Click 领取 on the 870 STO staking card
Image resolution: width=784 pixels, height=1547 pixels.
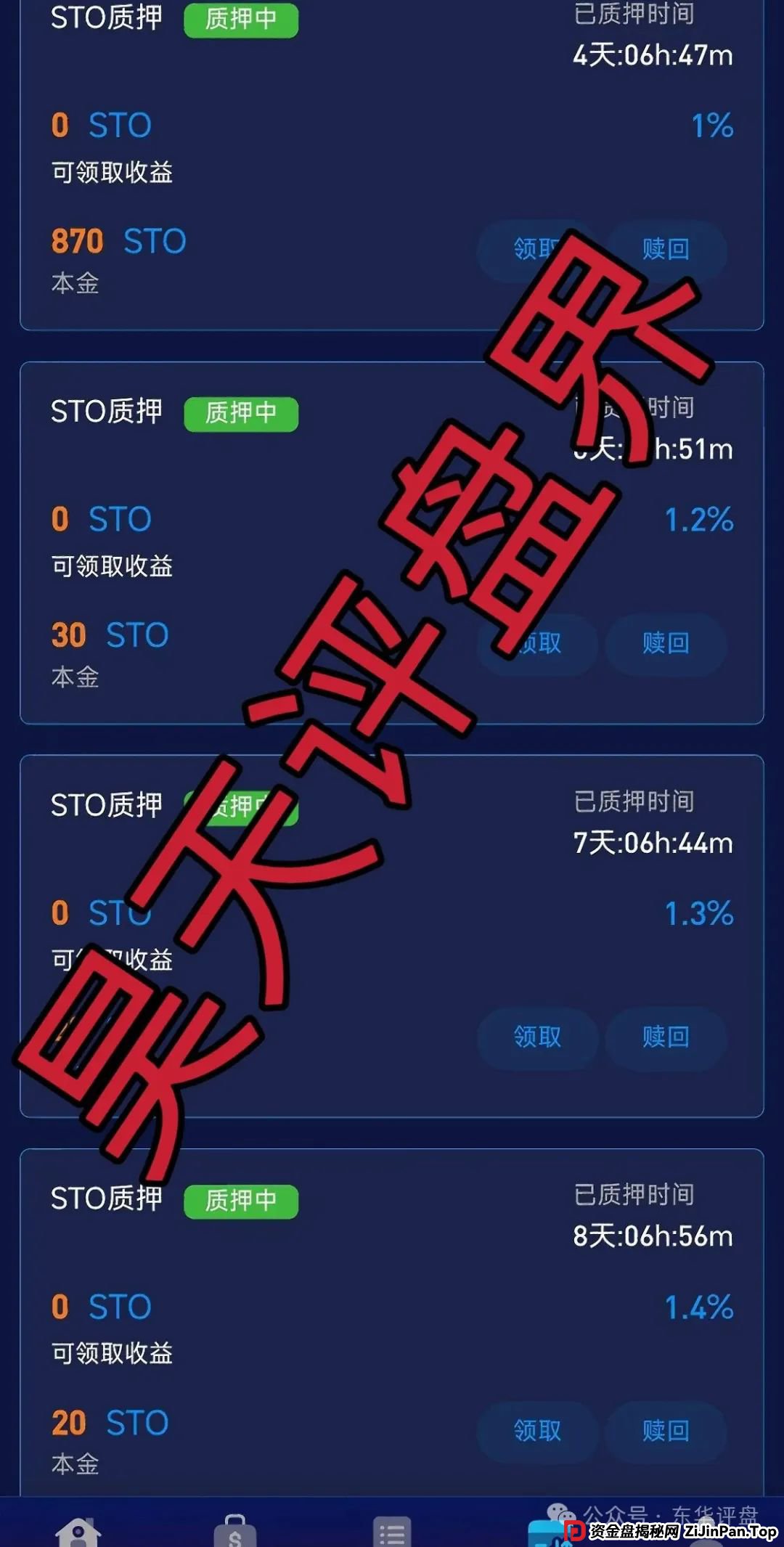pyautogui.click(x=536, y=250)
